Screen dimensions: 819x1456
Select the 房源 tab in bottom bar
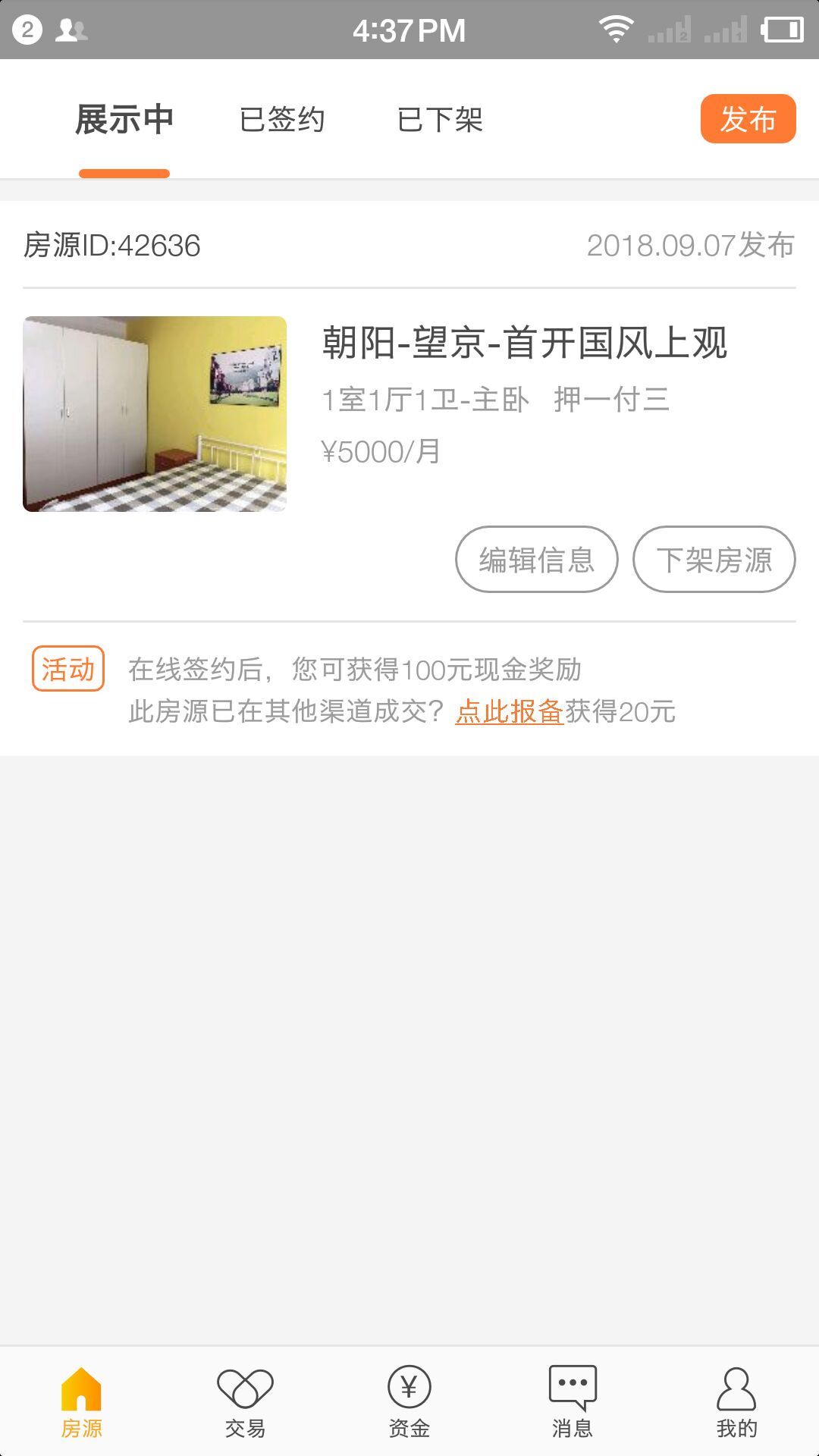[81, 1402]
